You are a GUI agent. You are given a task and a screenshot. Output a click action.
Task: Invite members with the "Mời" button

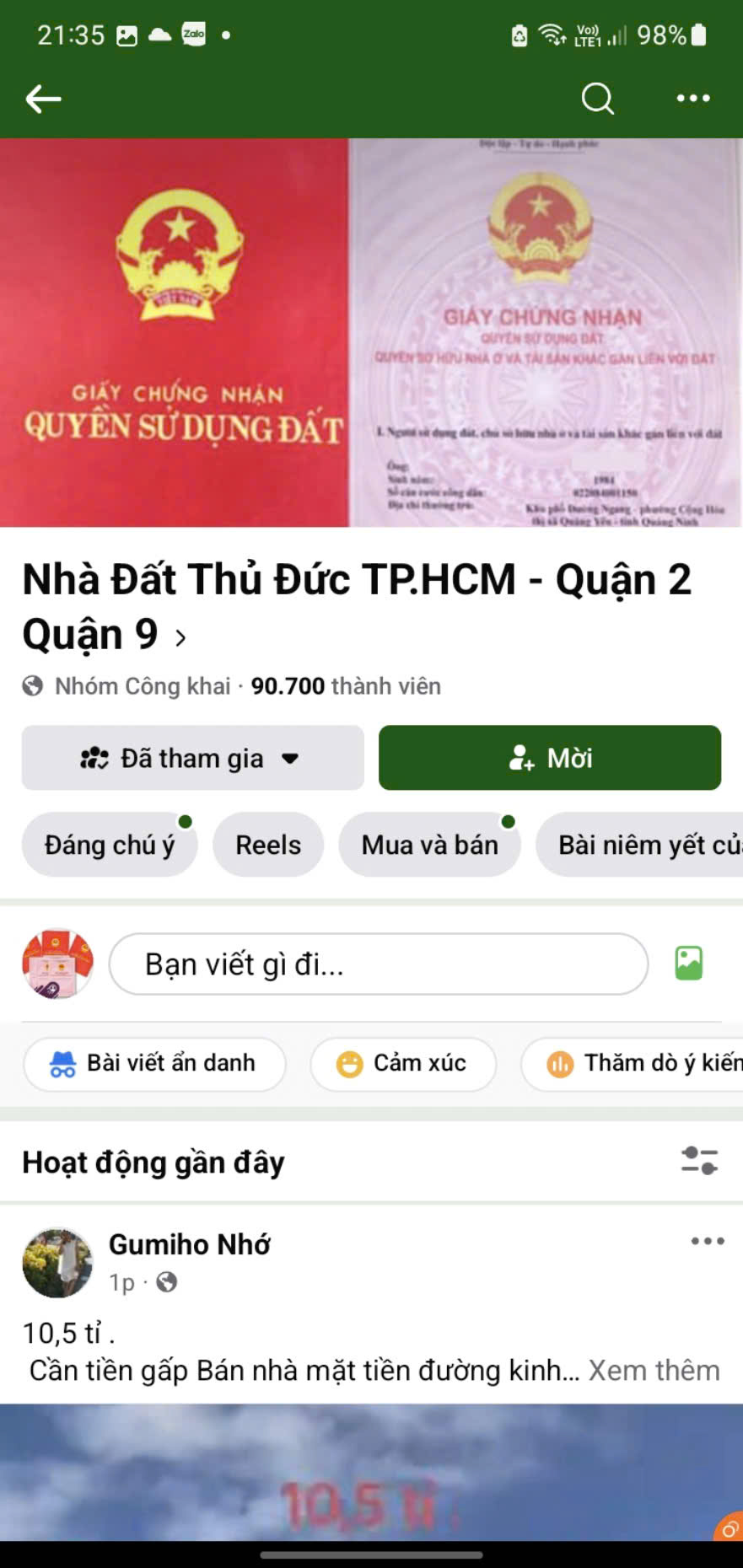click(x=550, y=758)
